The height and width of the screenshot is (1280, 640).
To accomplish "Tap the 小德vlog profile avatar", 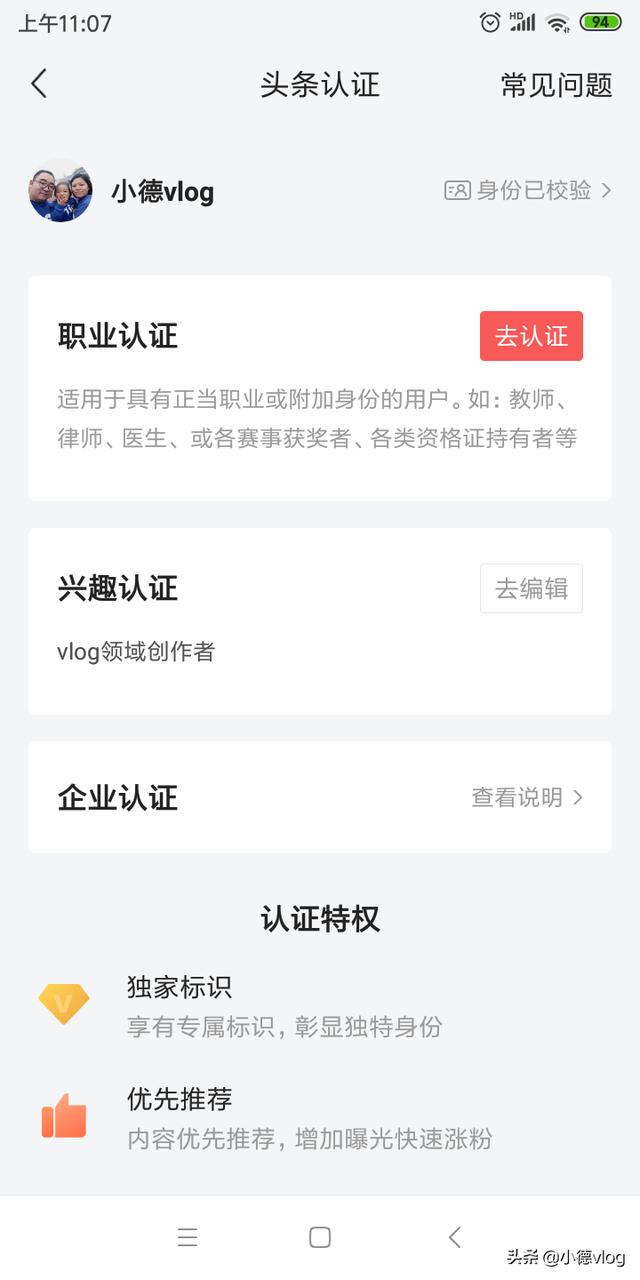I will click(x=61, y=190).
